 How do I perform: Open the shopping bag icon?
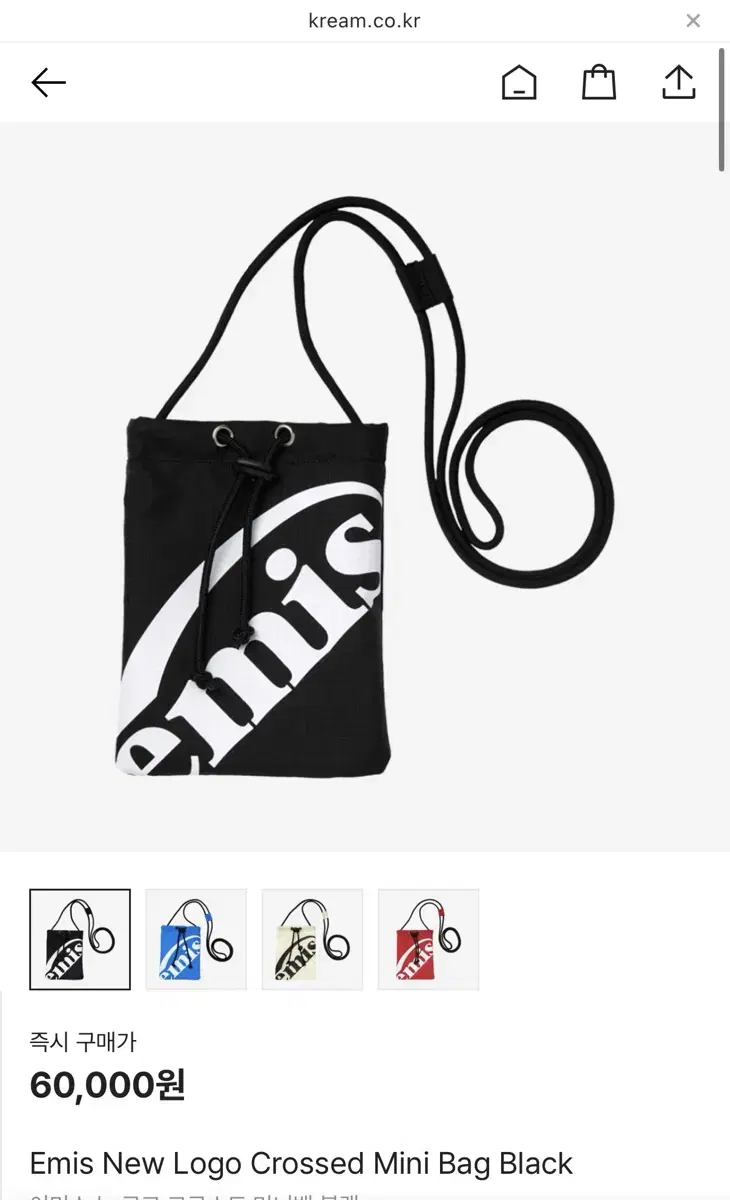tap(599, 82)
